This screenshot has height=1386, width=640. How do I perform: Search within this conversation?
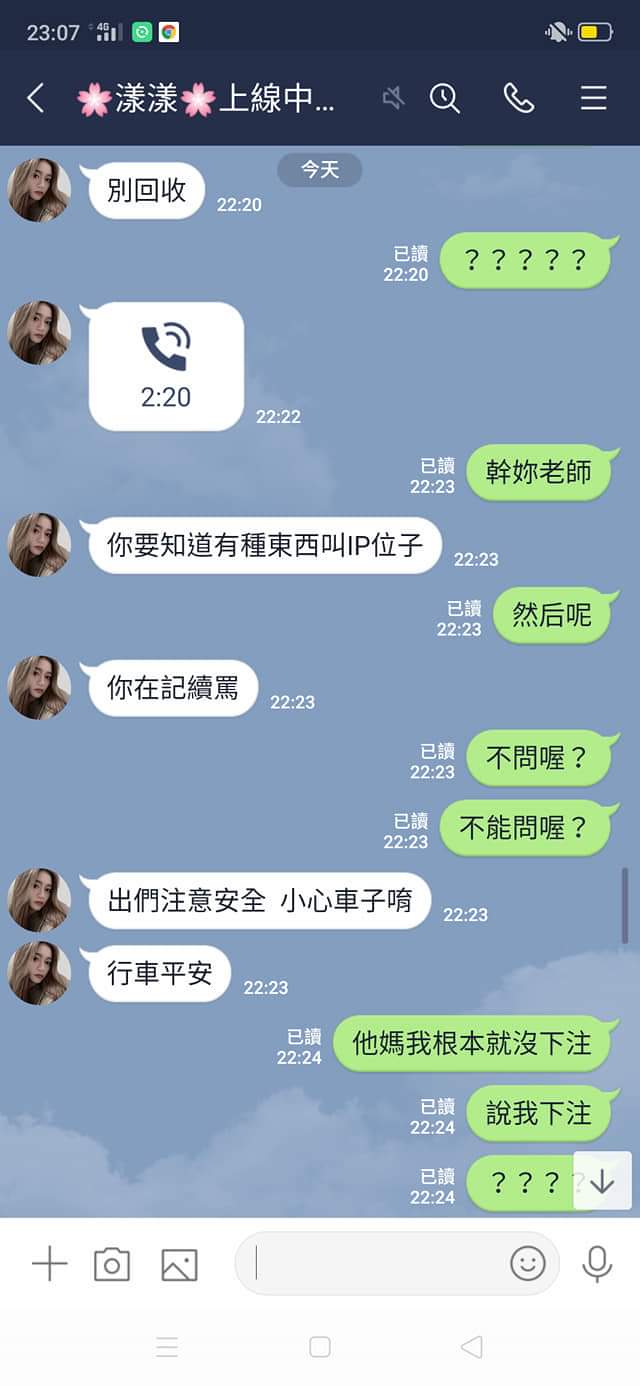444,98
